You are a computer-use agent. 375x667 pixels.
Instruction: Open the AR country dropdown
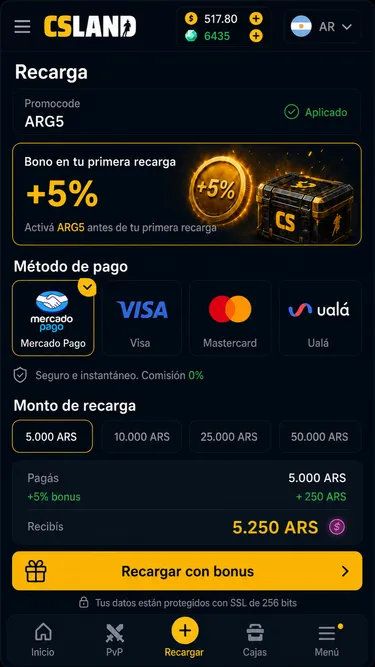pyautogui.click(x=322, y=27)
